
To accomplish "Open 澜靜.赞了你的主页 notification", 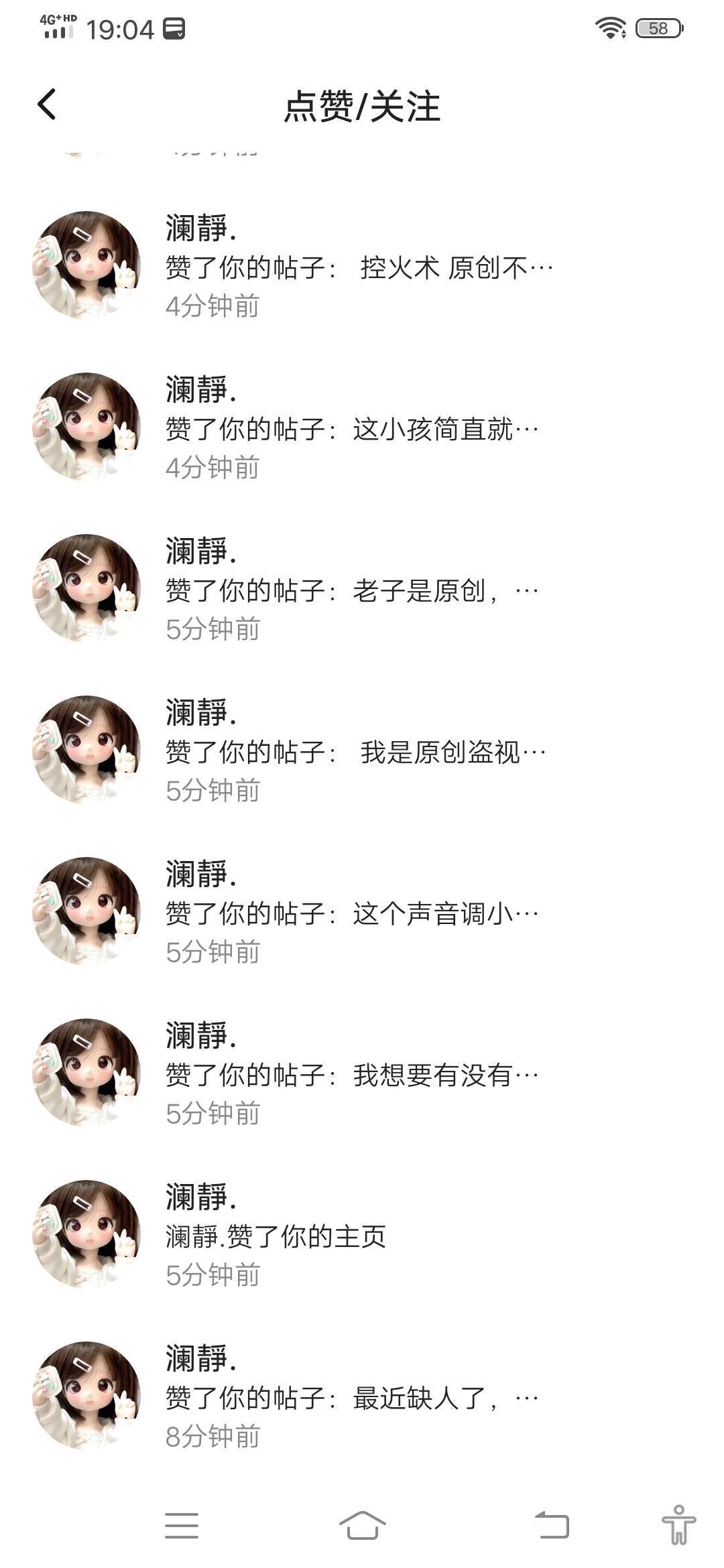I will coord(276,1237).
